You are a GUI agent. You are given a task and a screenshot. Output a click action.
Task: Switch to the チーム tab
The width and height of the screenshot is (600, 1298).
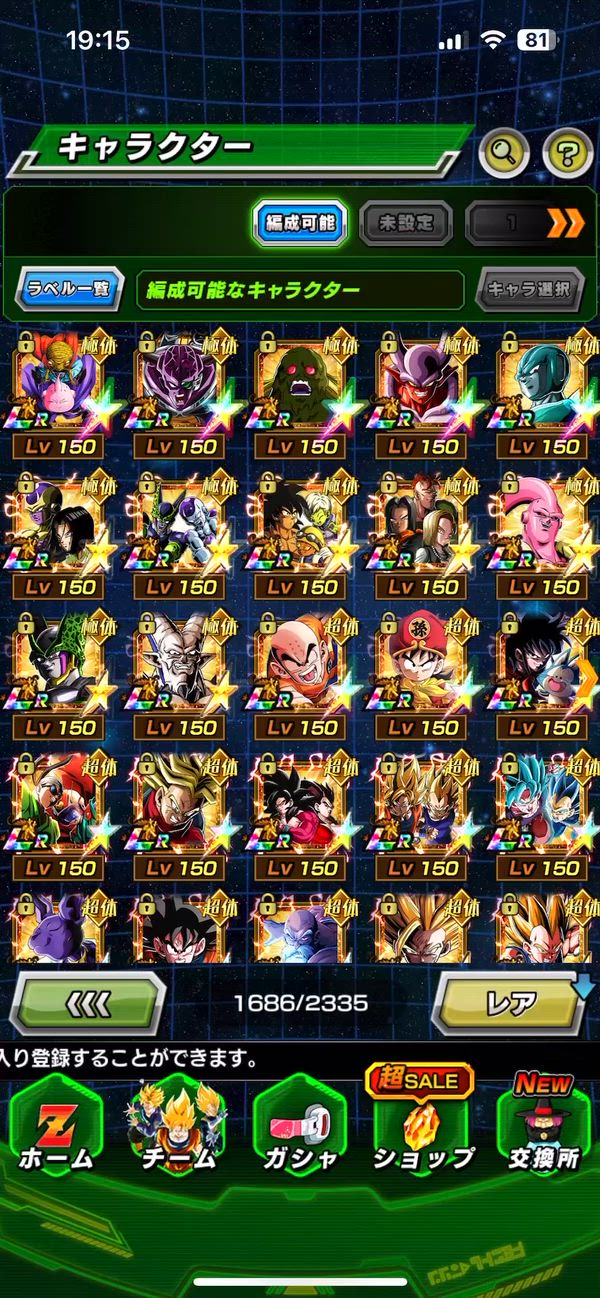178,1130
